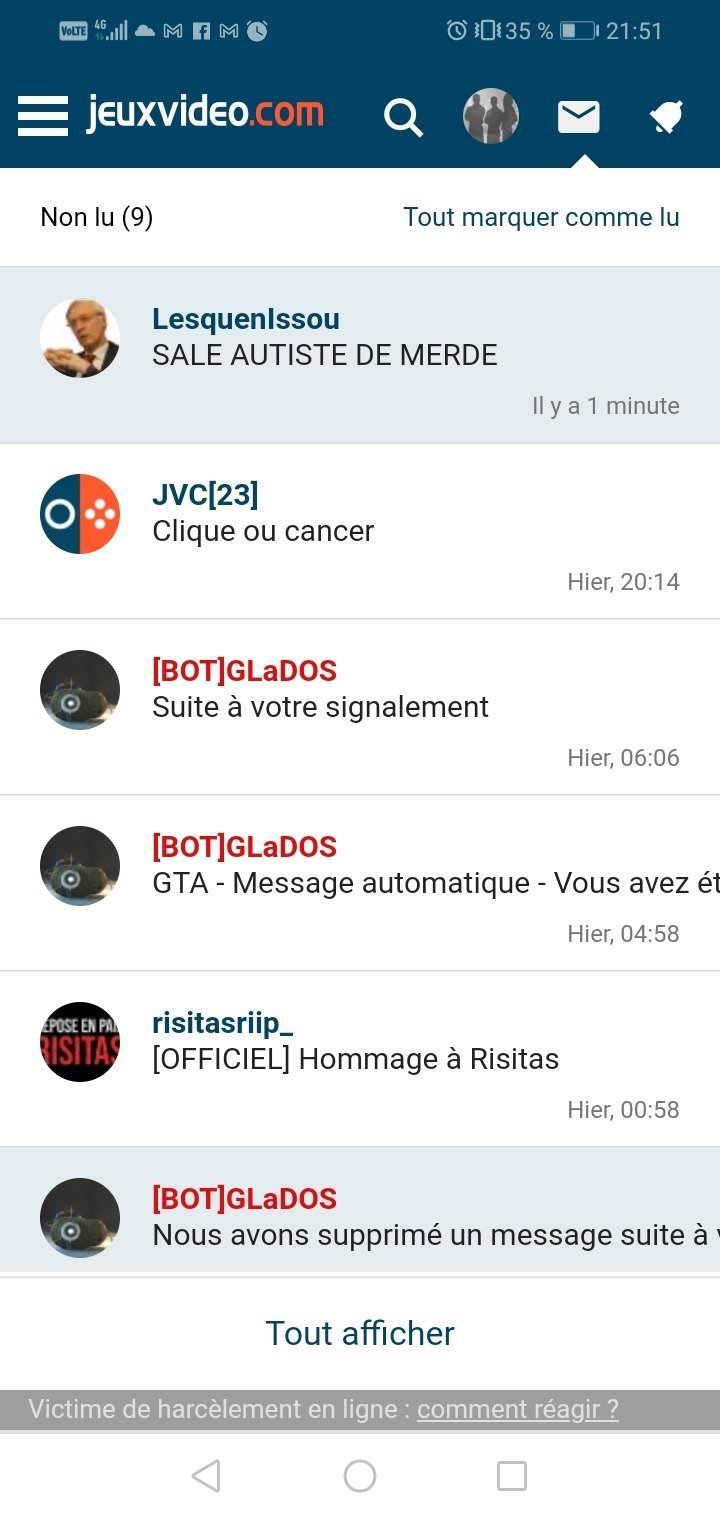720x1520 pixels.
Task: Open the comment réagir harassment link
Action: pos(518,1410)
